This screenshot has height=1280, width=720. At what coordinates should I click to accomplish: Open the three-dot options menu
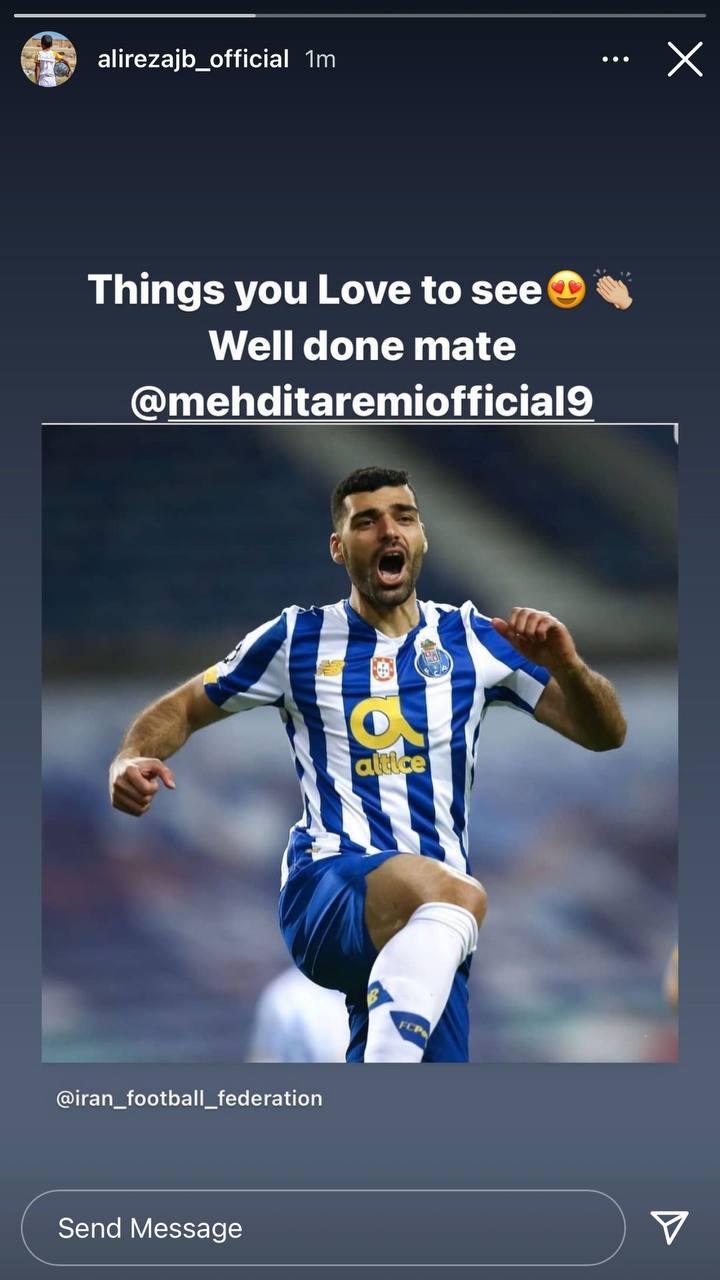tap(615, 60)
